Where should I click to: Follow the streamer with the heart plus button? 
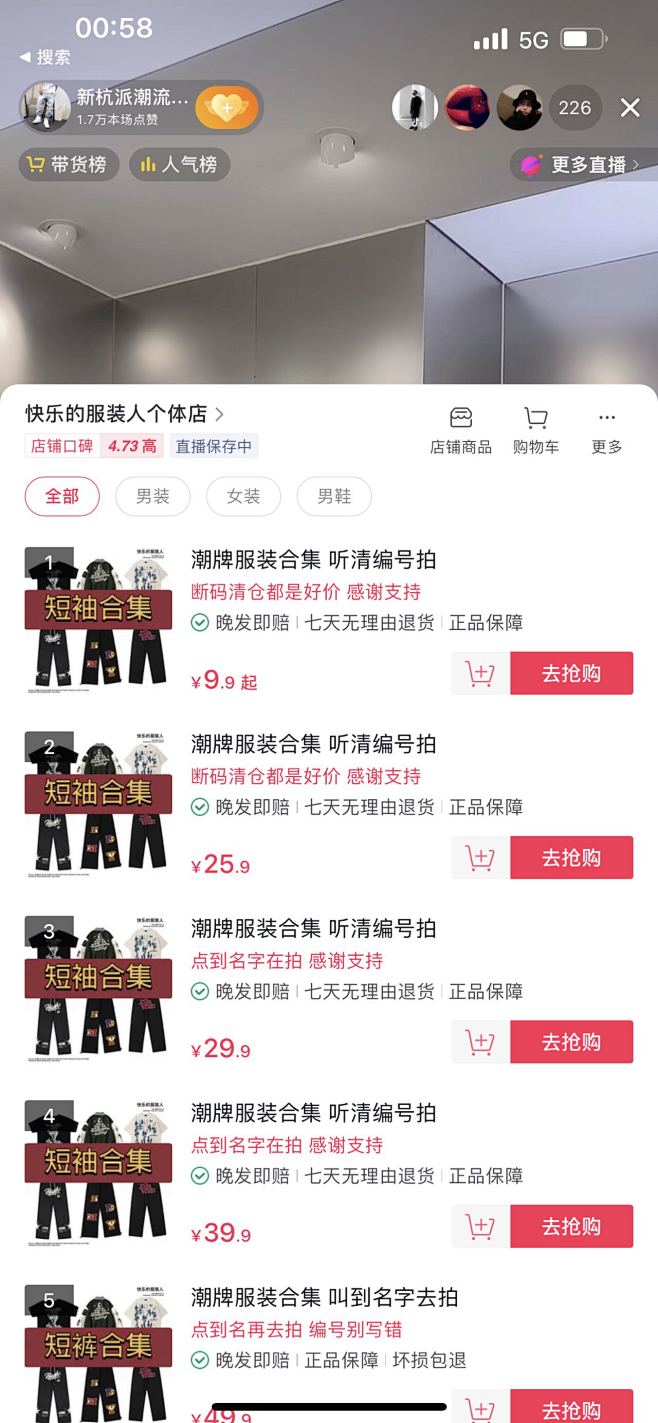coord(226,108)
